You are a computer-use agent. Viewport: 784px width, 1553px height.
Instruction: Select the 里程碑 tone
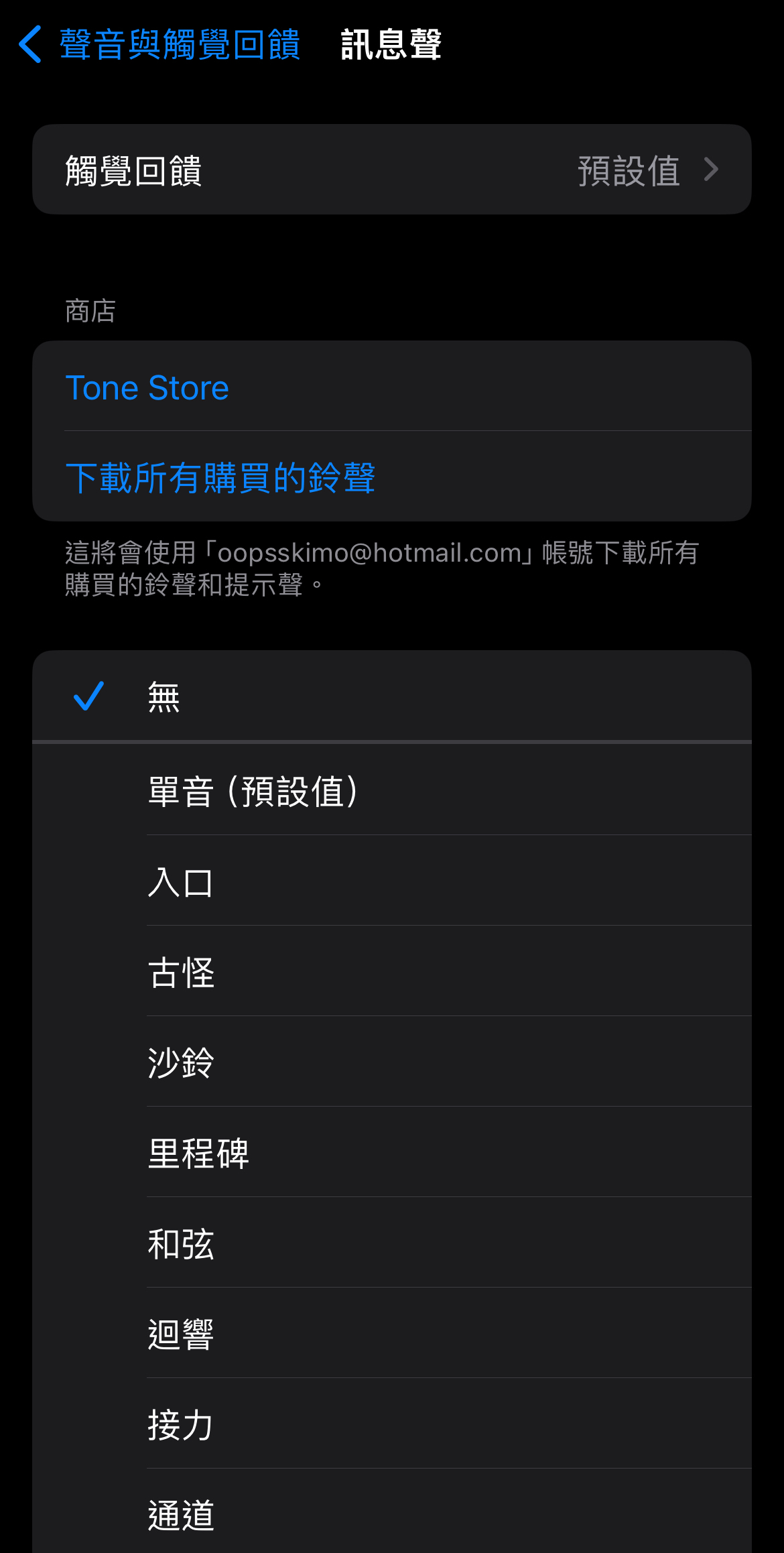coord(391,1153)
